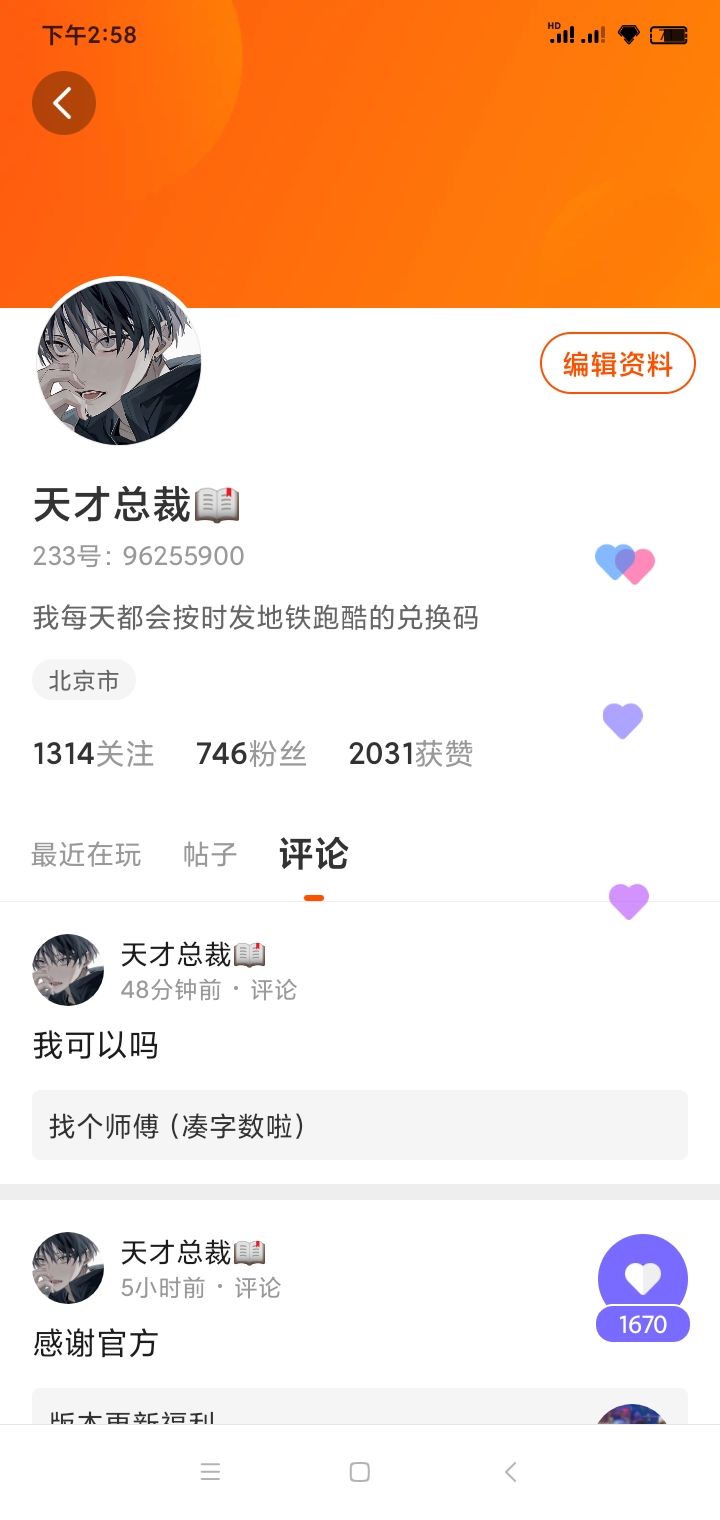
Task: Switch to the 最近在玩 tab
Action: coord(86,855)
